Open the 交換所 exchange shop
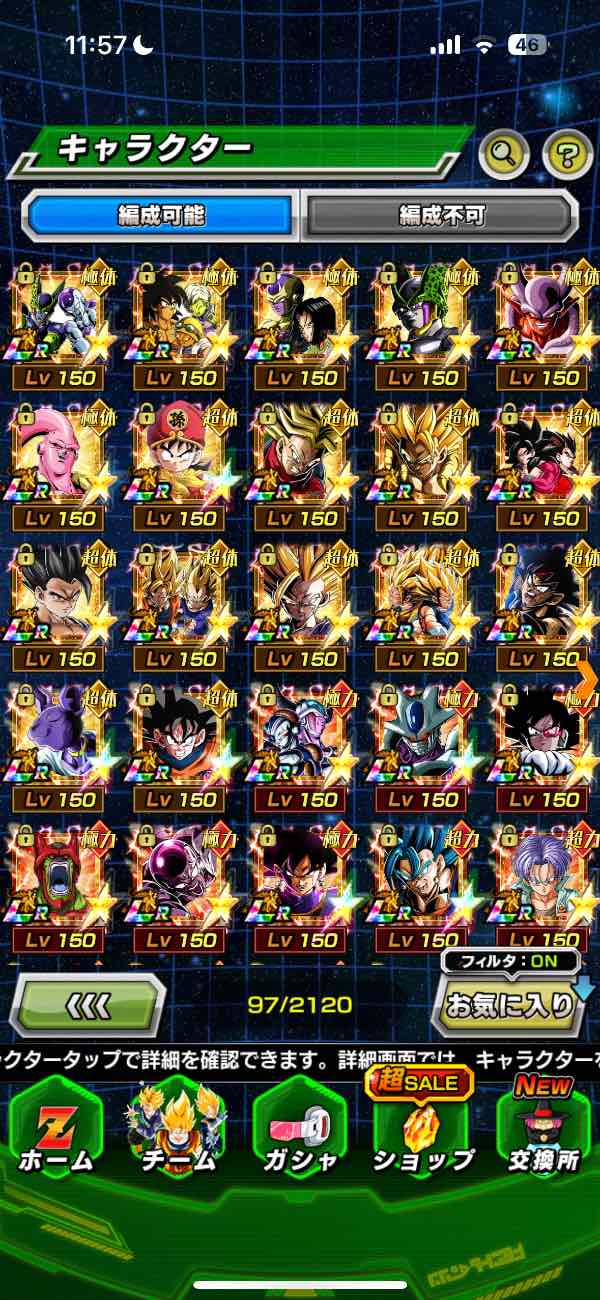This screenshot has width=600, height=1300. [x=544, y=1128]
